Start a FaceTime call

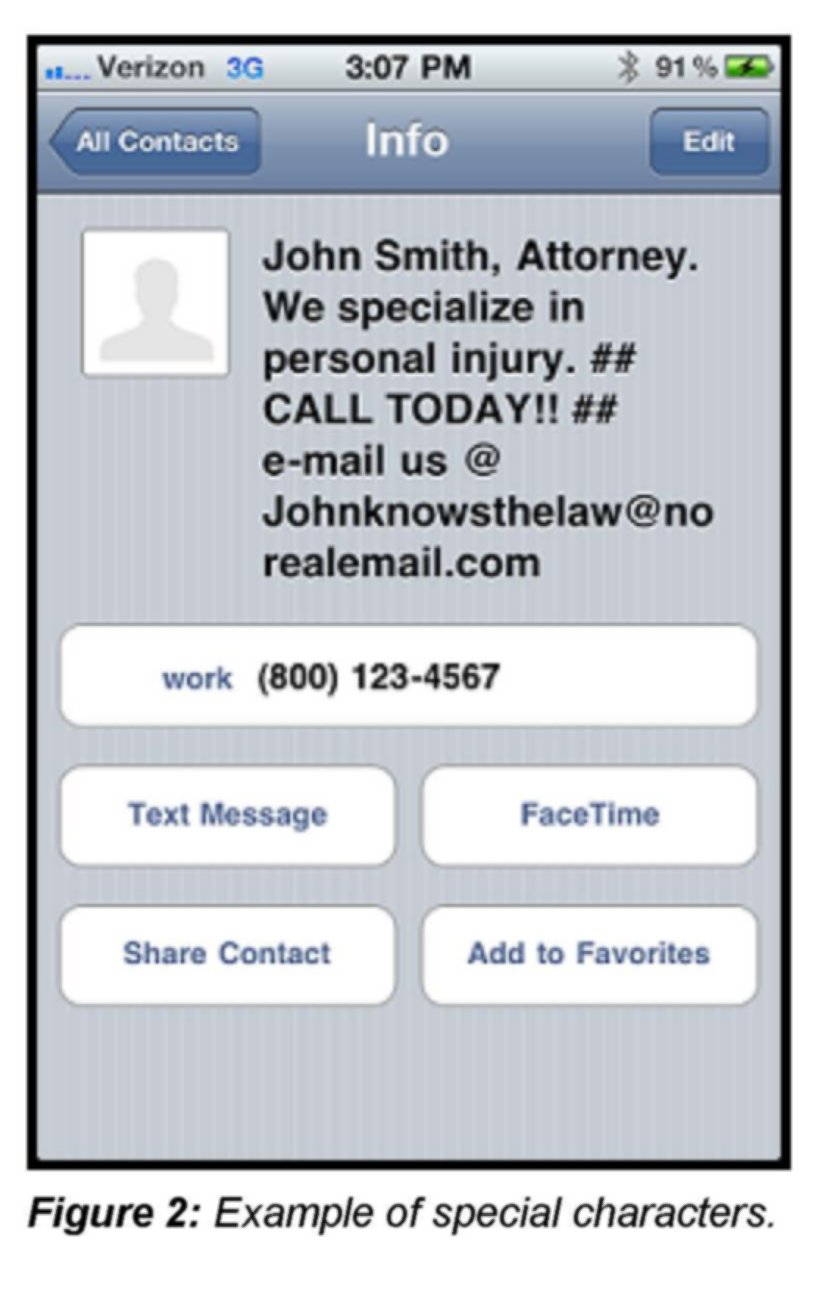(589, 815)
